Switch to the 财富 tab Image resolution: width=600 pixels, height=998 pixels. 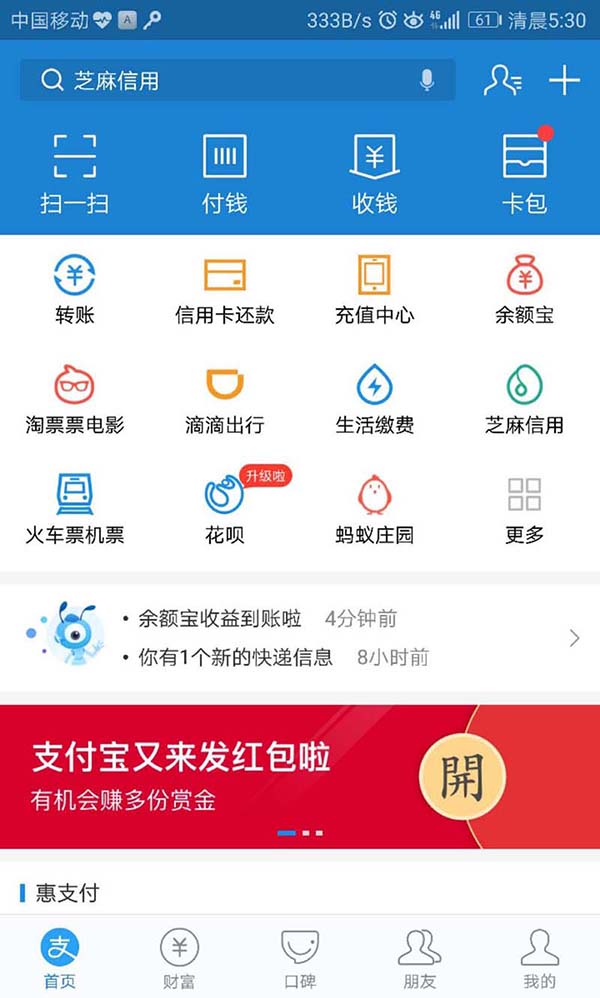(x=179, y=958)
